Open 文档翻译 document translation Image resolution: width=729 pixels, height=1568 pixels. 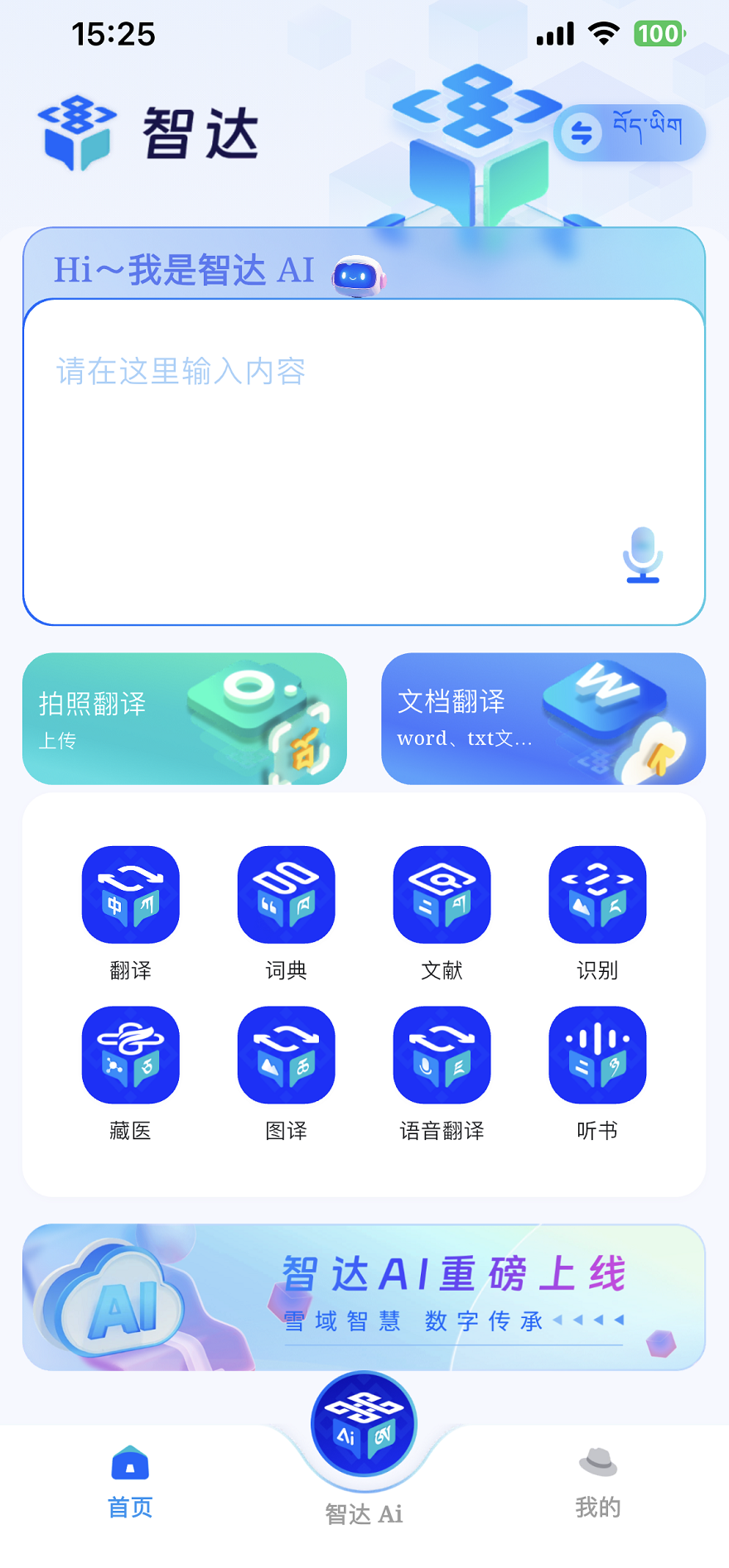point(543,718)
